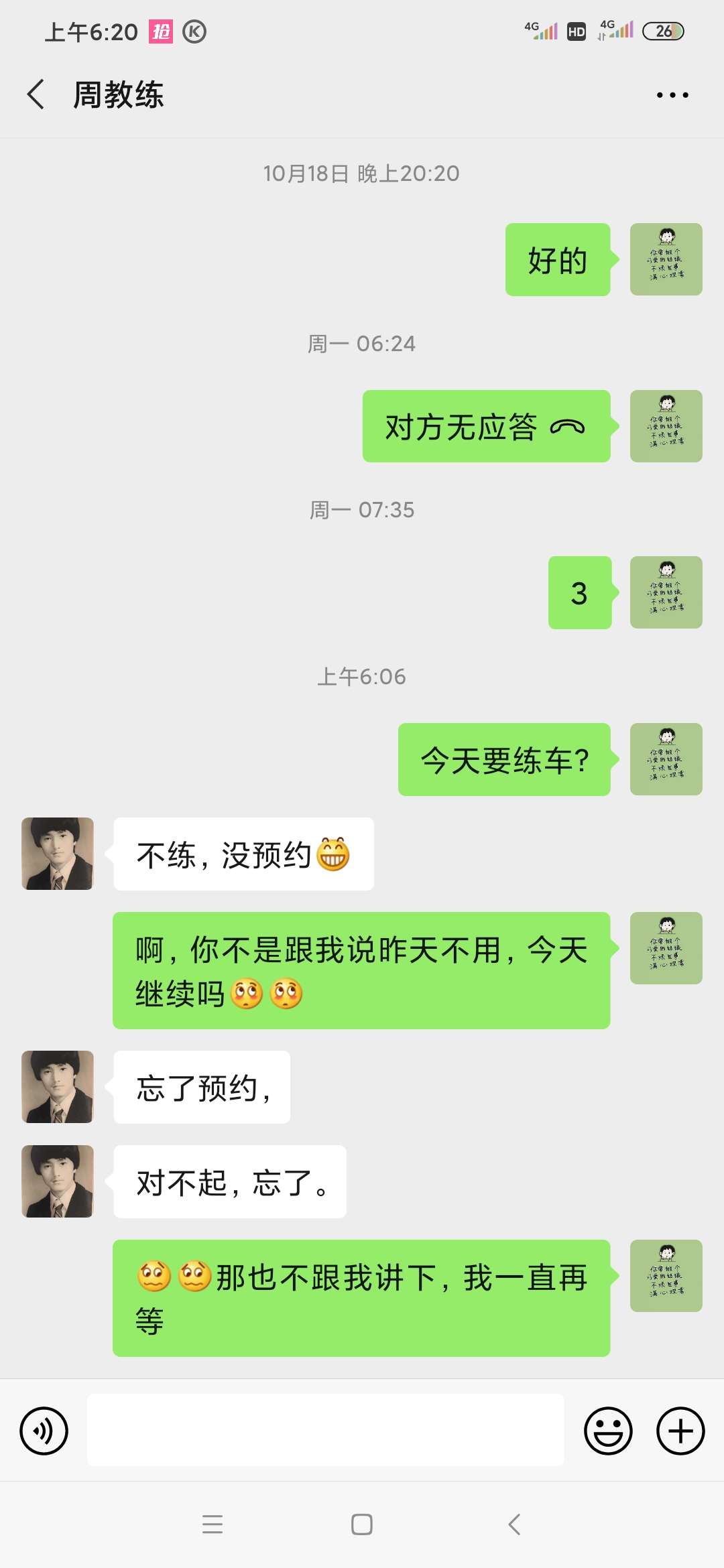Tap the sticker image beside 今天要练车 message
This screenshot has width=724, height=1568.
[666, 759]
